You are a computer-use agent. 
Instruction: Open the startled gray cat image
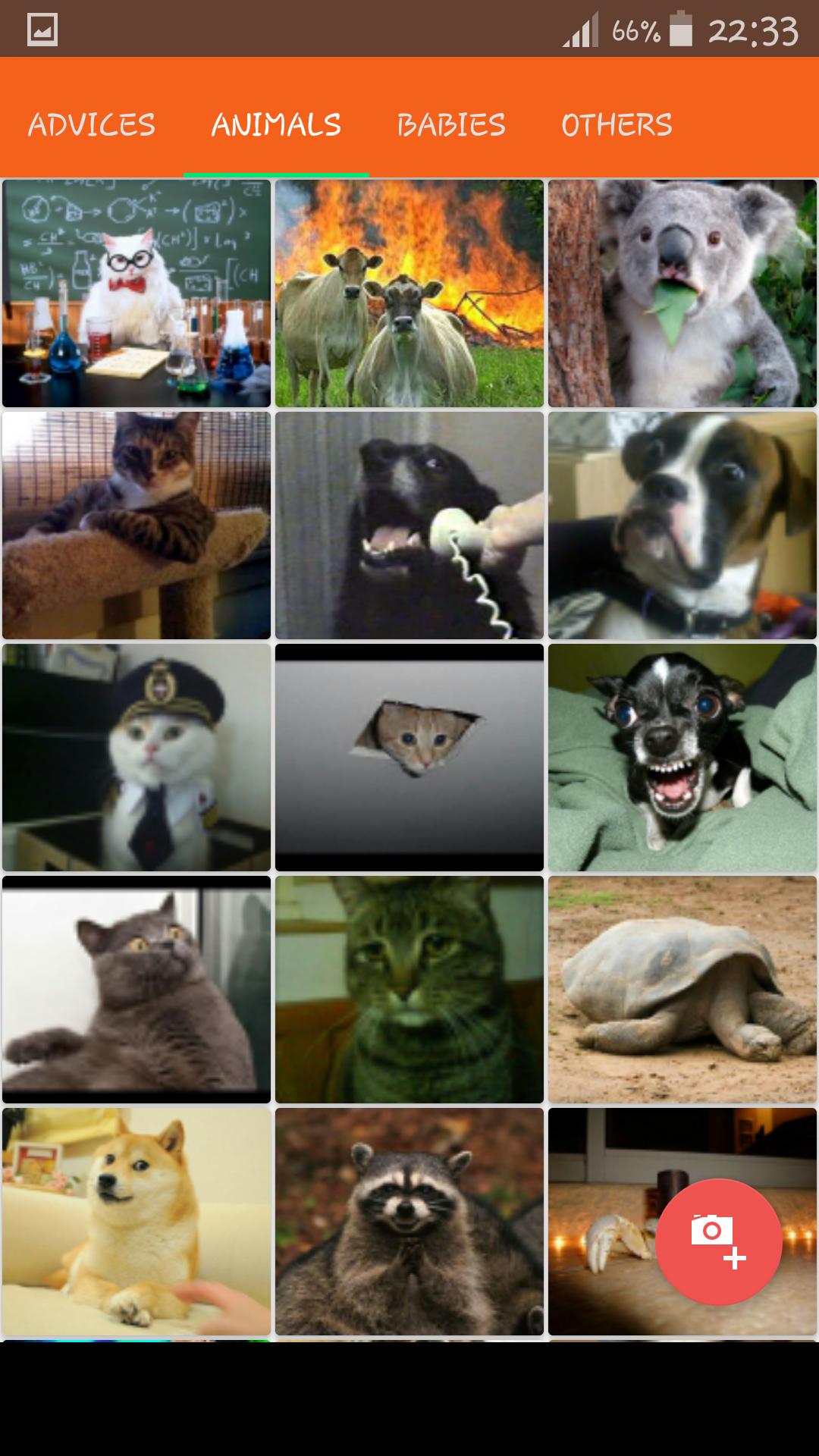(136, 990)
